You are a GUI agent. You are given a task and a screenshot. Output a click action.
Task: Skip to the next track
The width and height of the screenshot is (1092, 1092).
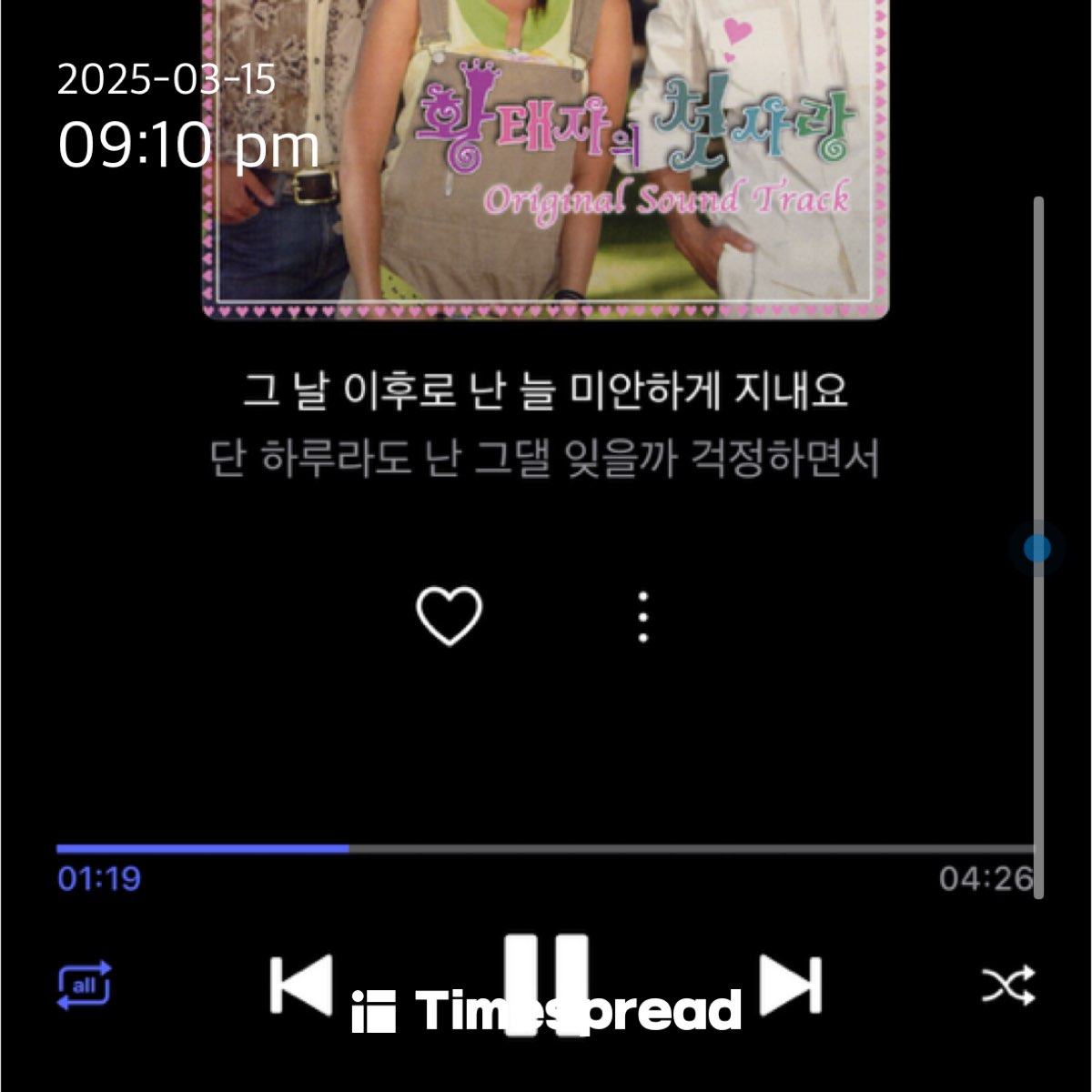[x=791, y=985]
